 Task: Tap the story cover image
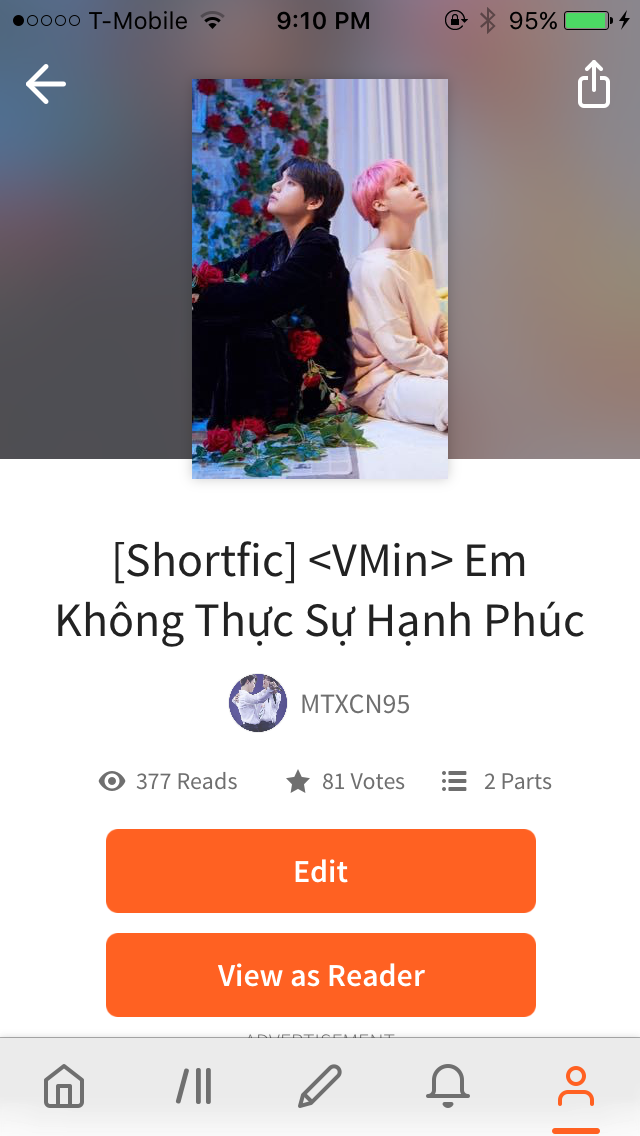(320, 279)
